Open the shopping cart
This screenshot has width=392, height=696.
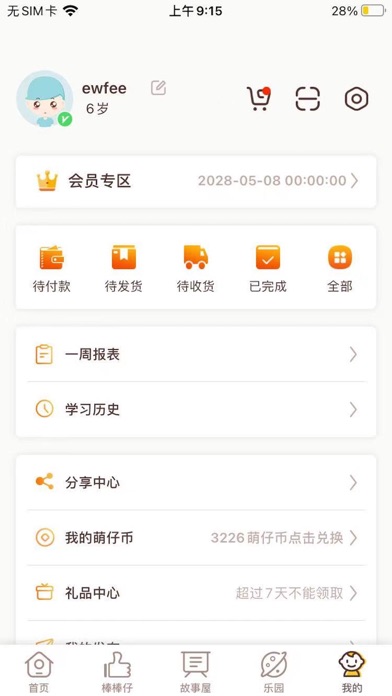pyautogui.click(x=259, y=98)
